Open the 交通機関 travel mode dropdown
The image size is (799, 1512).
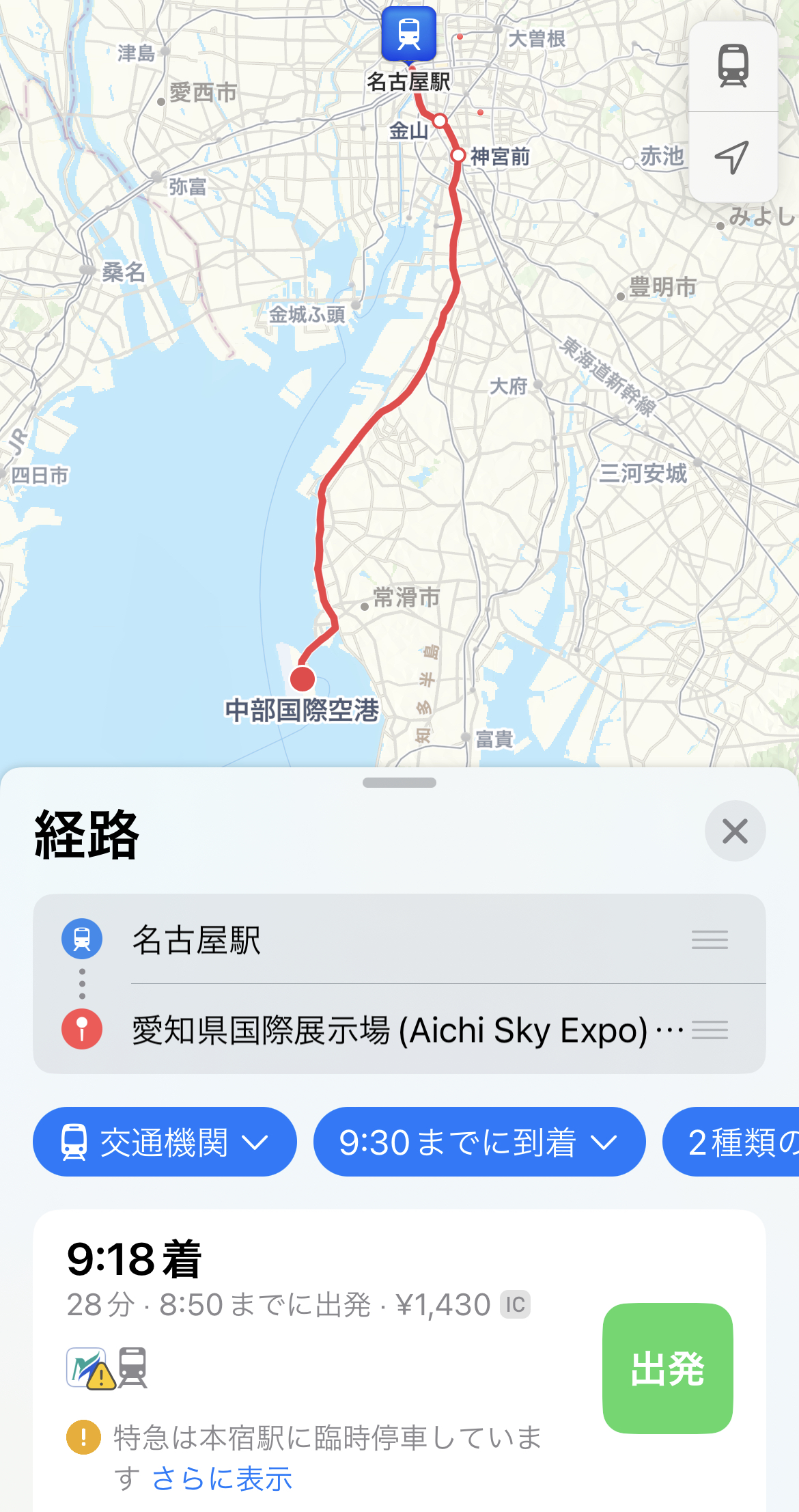tap(165, 1142)
